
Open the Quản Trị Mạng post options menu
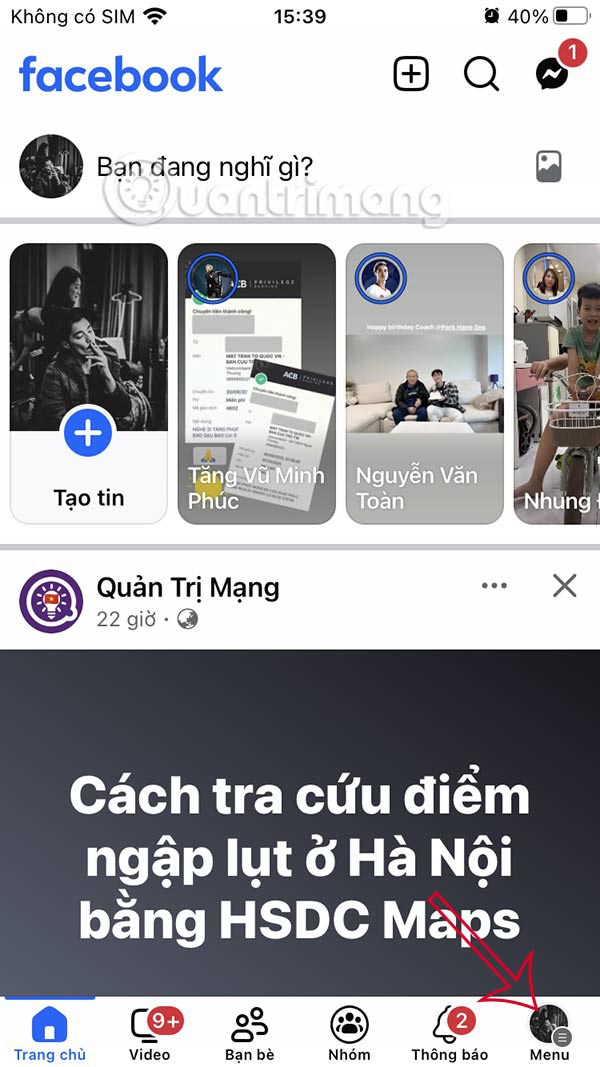(x=494, y=586)
